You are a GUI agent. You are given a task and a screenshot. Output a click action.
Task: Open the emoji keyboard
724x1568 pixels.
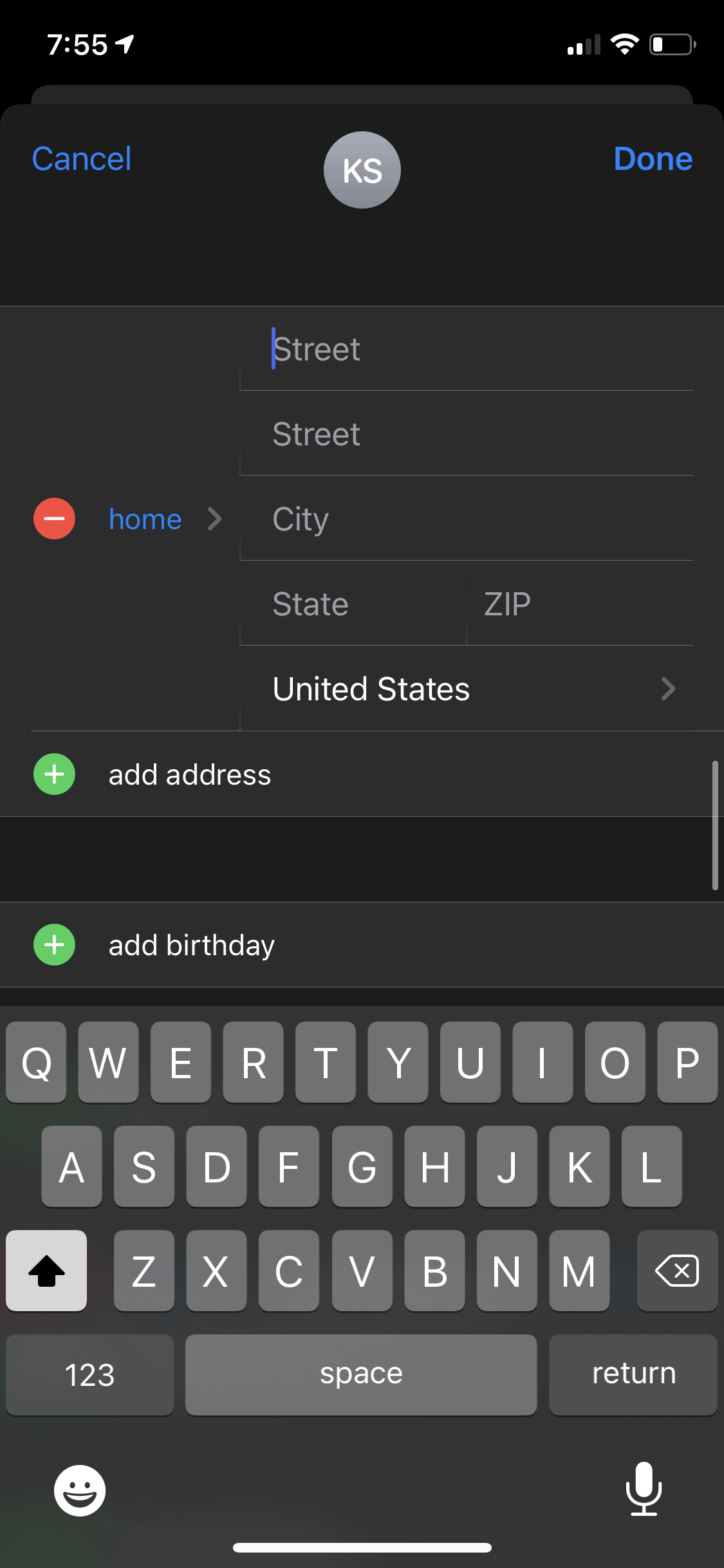point(80,1490)
